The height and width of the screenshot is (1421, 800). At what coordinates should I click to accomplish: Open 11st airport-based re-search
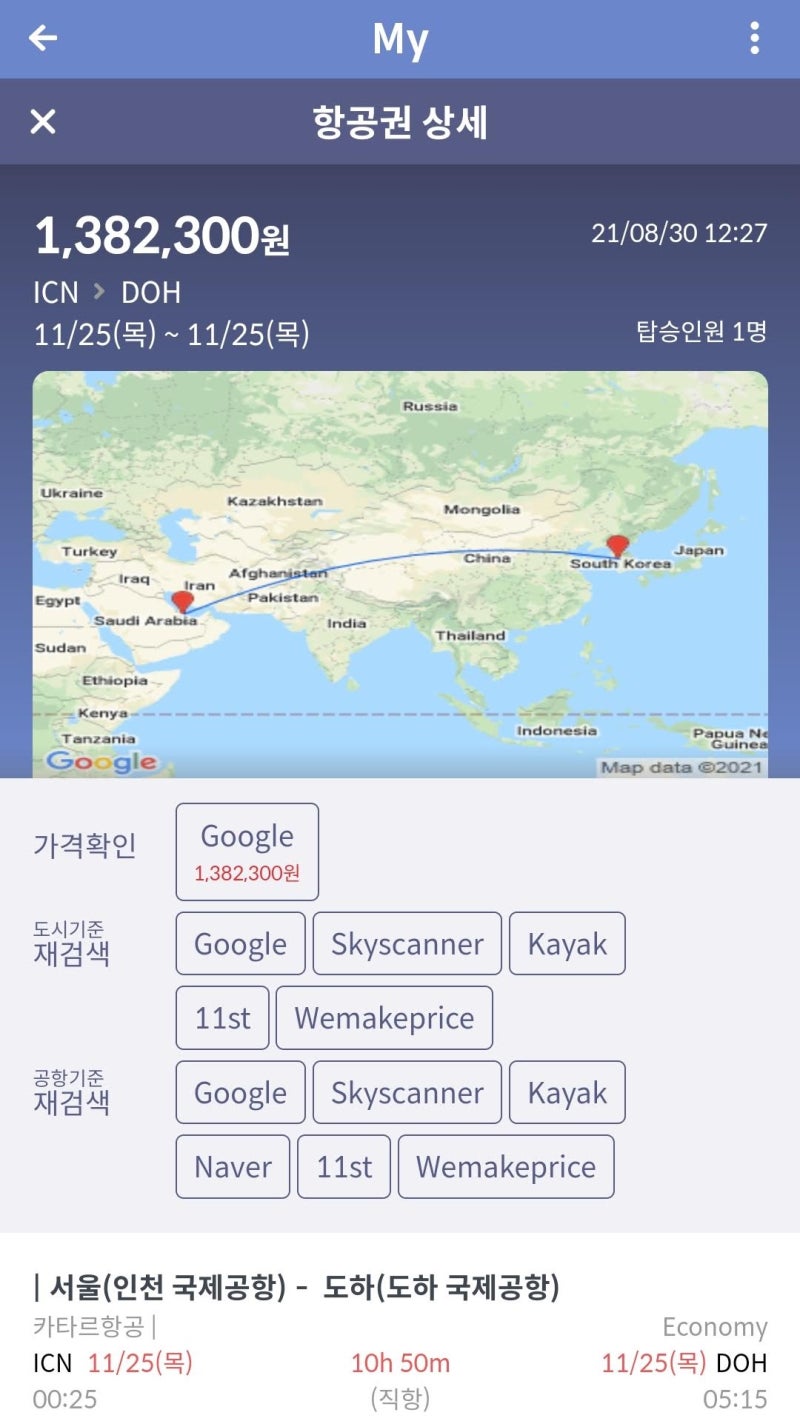click(344, 1166)
